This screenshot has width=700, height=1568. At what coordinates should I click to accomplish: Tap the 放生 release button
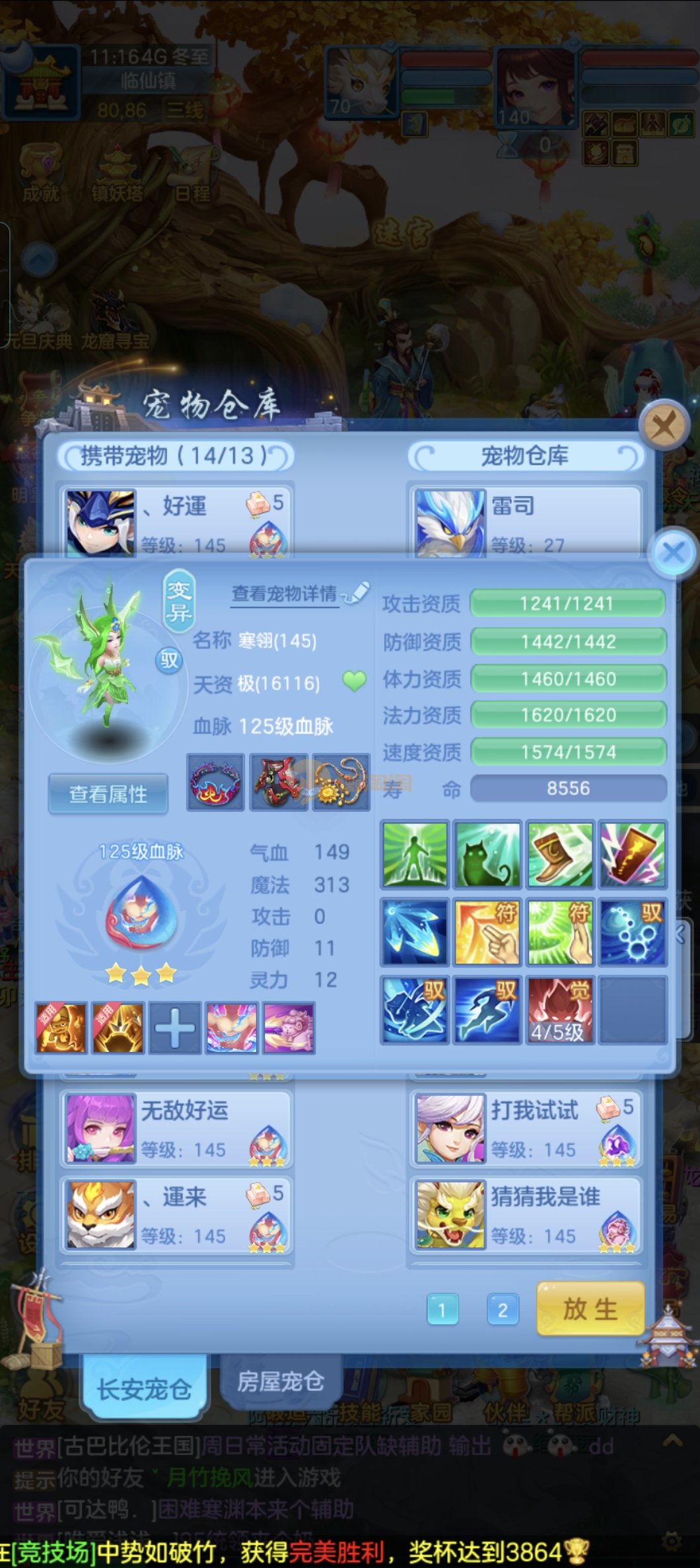pyautogui.click(x=590, y=1309)
